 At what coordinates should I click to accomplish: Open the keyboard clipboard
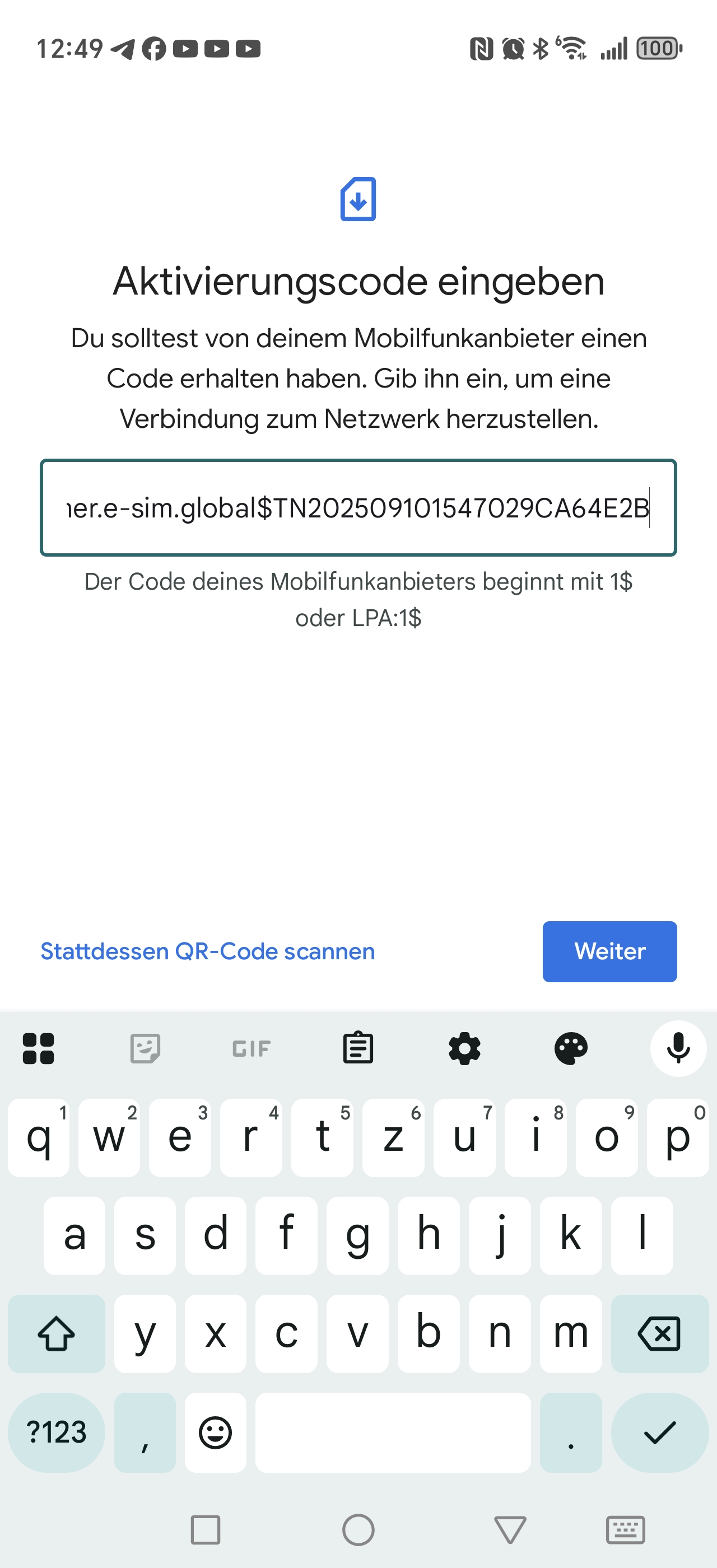(358, 1048)
